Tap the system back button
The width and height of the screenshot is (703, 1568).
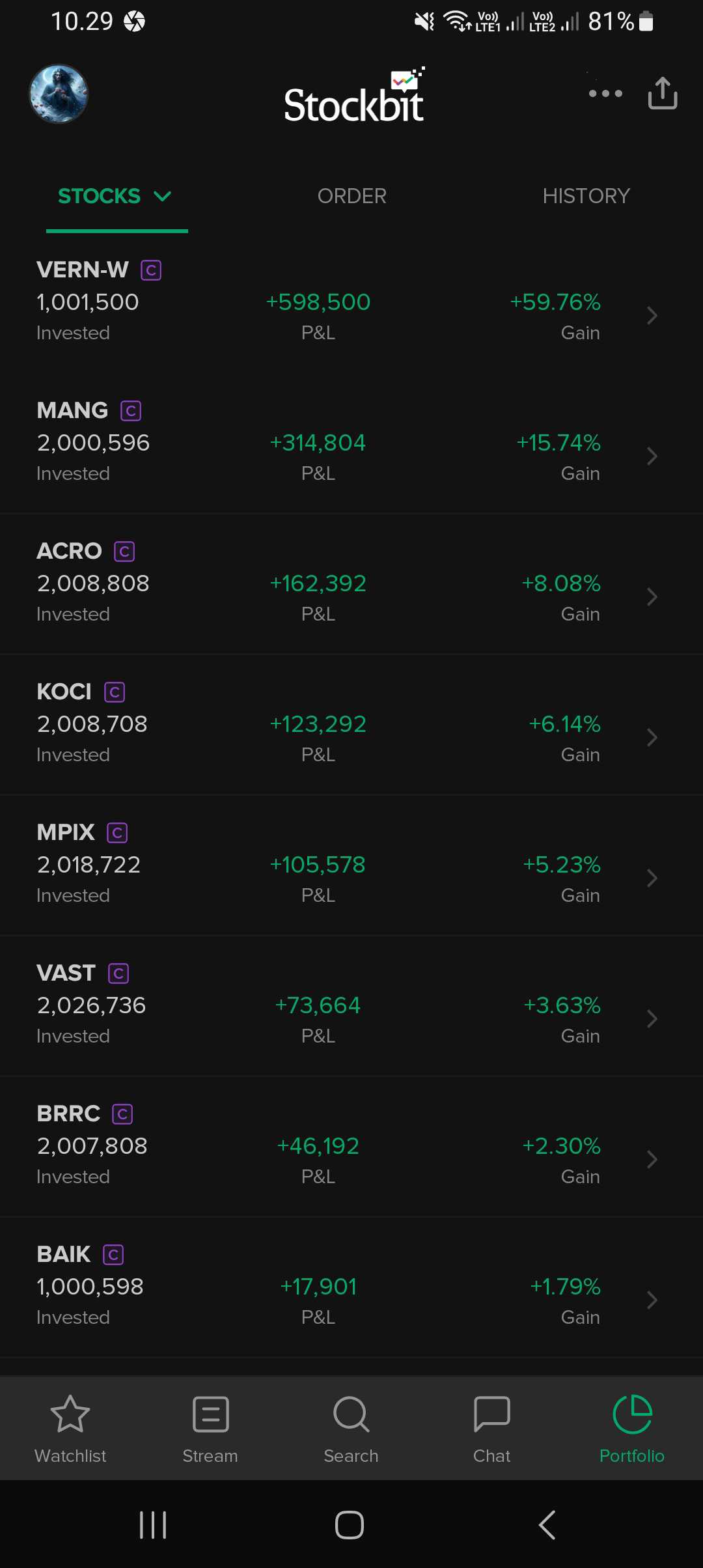point(547,1525)
